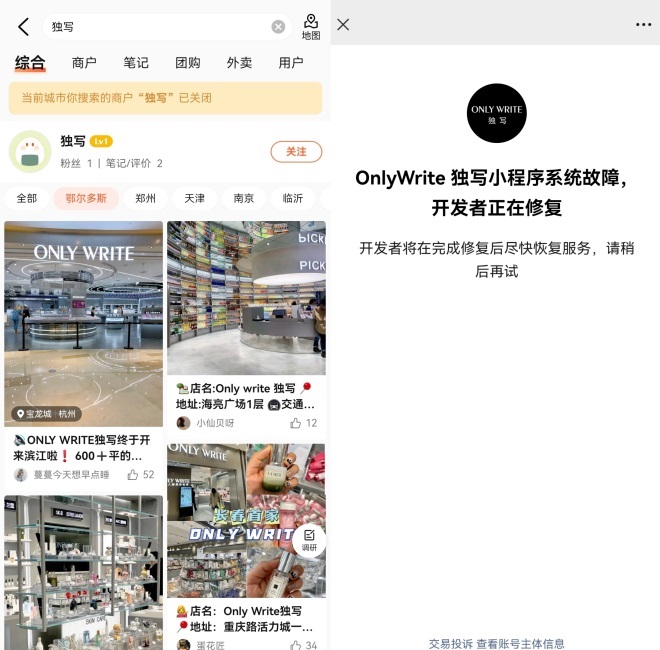Tap the search field containing 独写
The height and width of the screenshot is (650, 660).
(x=160, y=27)
